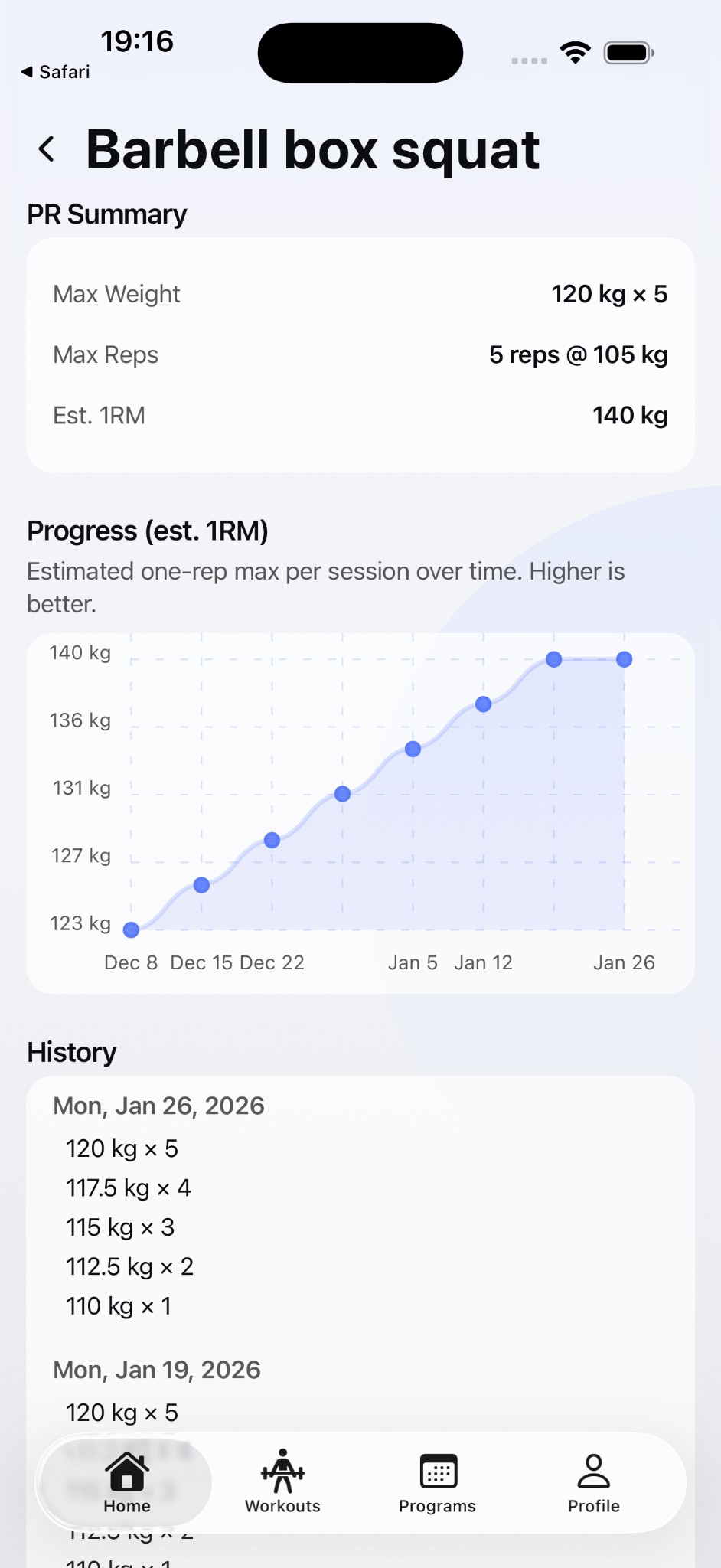This screenshot has height=1568, width=721.
Task: Tap the Max Reps row showing 5 reps @ 105 kg
Action: [x=360, y=354]
